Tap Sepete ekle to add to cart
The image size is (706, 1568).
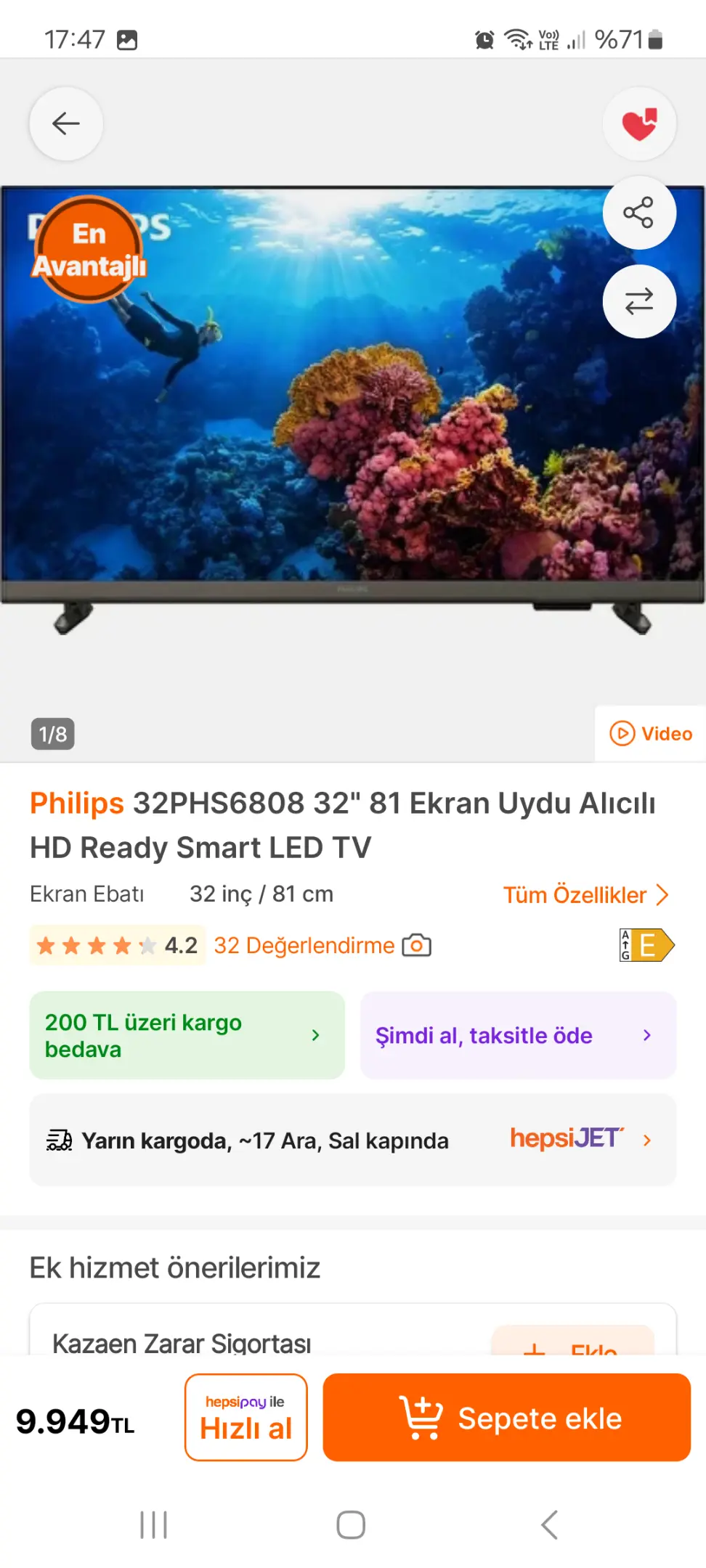[x=507, y=1417]
